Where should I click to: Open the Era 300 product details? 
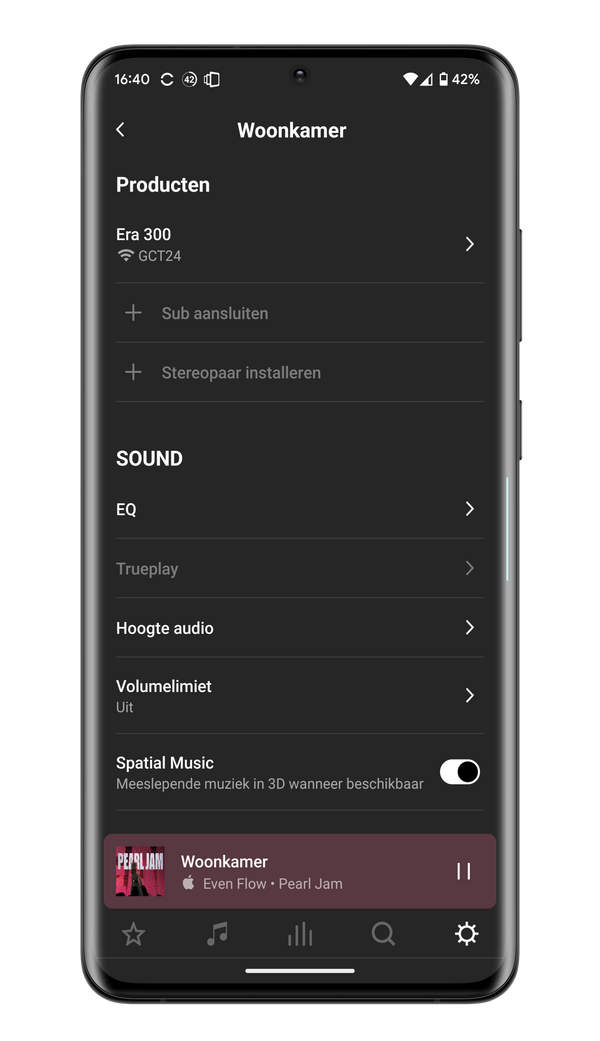(x=298, y=244)
